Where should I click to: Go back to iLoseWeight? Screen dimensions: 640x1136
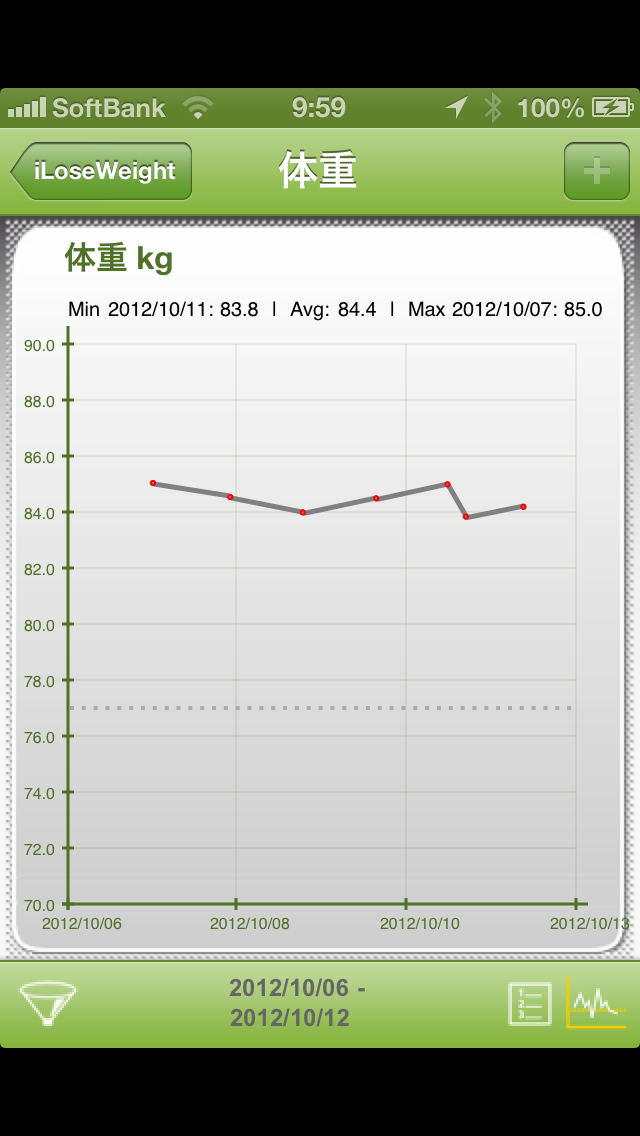102,171
